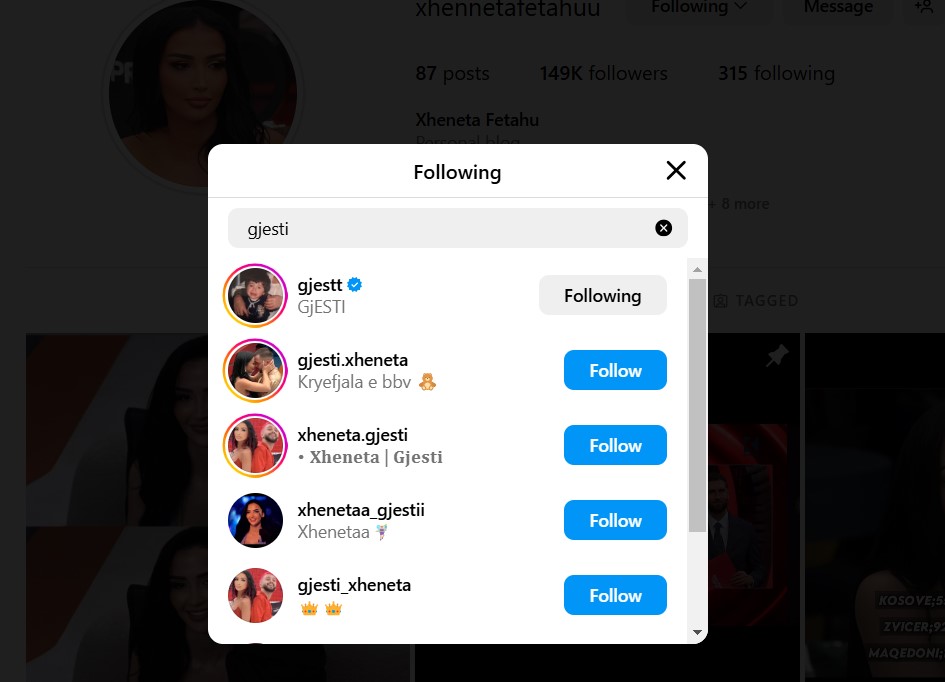
Task: Follow the xheneta.gjesti account
Action: click(615, 445)
